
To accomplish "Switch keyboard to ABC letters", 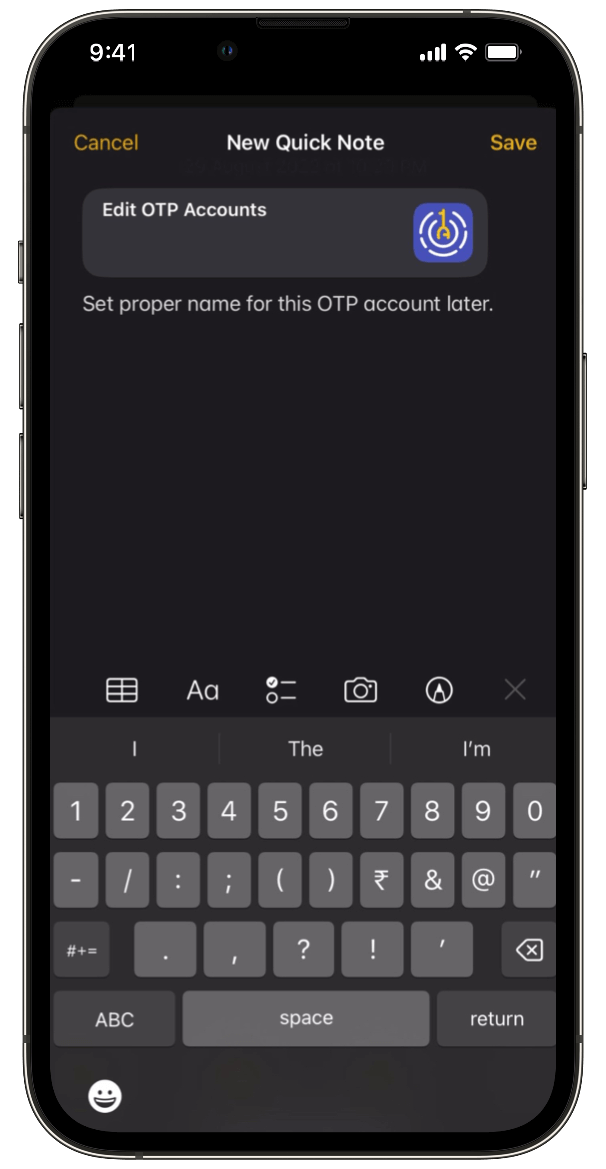I will pos(114,1019).
